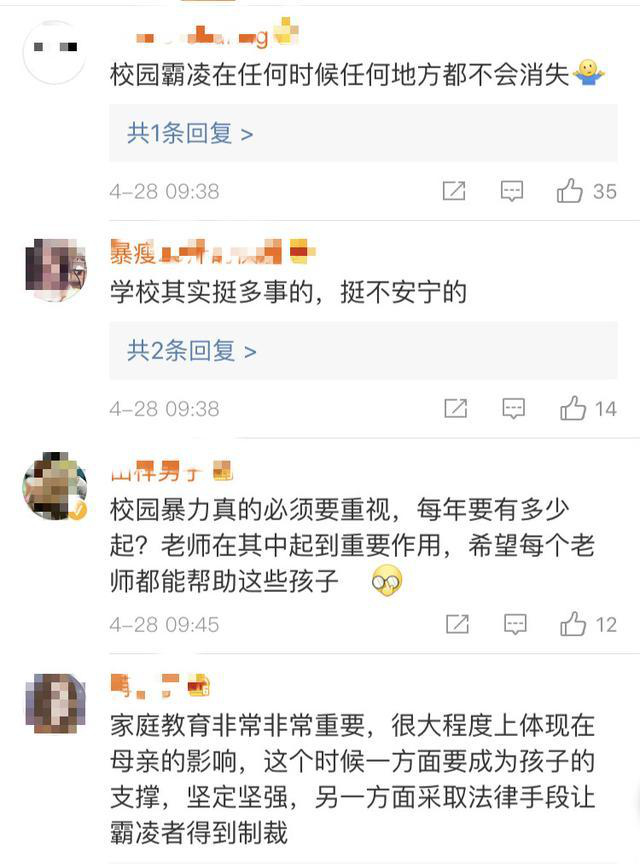Open avatar of the 家庭教育 commenter
This screenshot has width=640, height=864.
[x=55, y=704]
